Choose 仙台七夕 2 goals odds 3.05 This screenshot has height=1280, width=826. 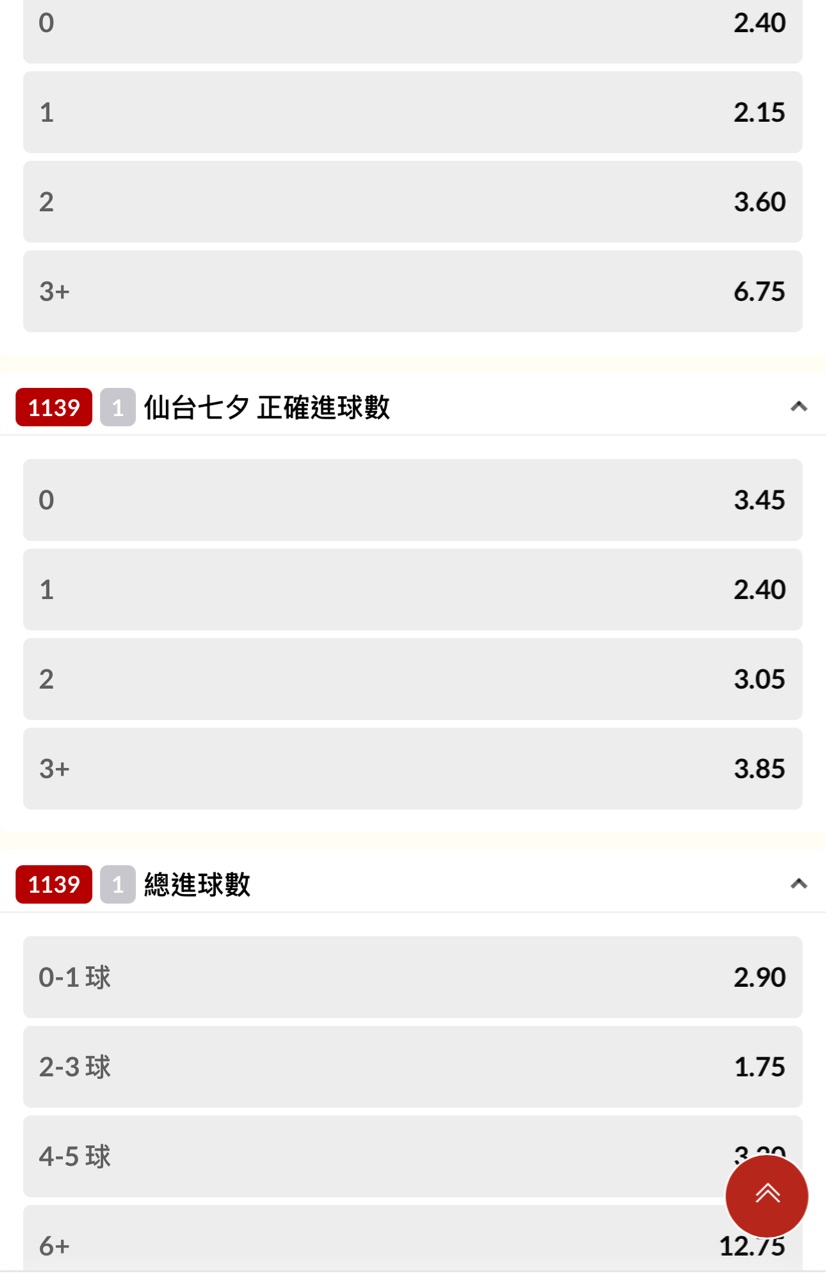pos(412,679)
